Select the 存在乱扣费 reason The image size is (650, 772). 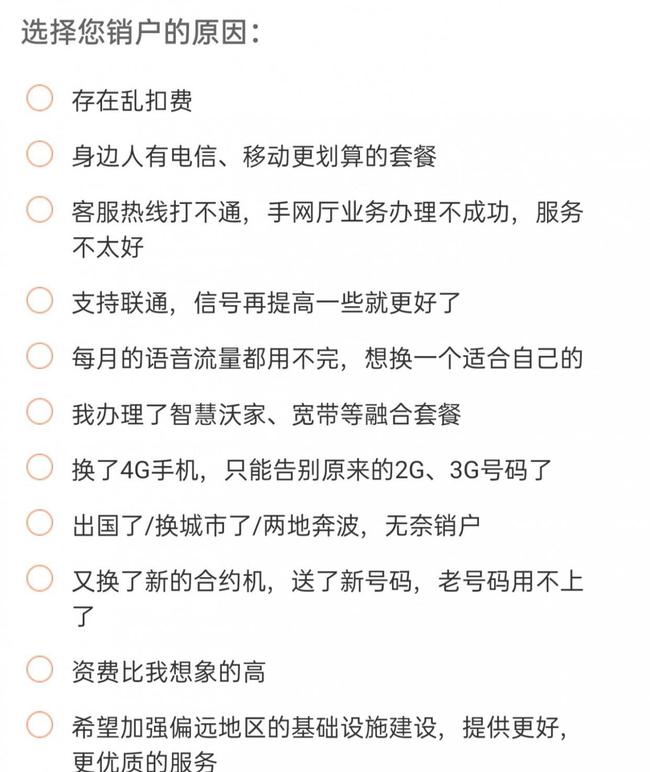coord(40,98)
